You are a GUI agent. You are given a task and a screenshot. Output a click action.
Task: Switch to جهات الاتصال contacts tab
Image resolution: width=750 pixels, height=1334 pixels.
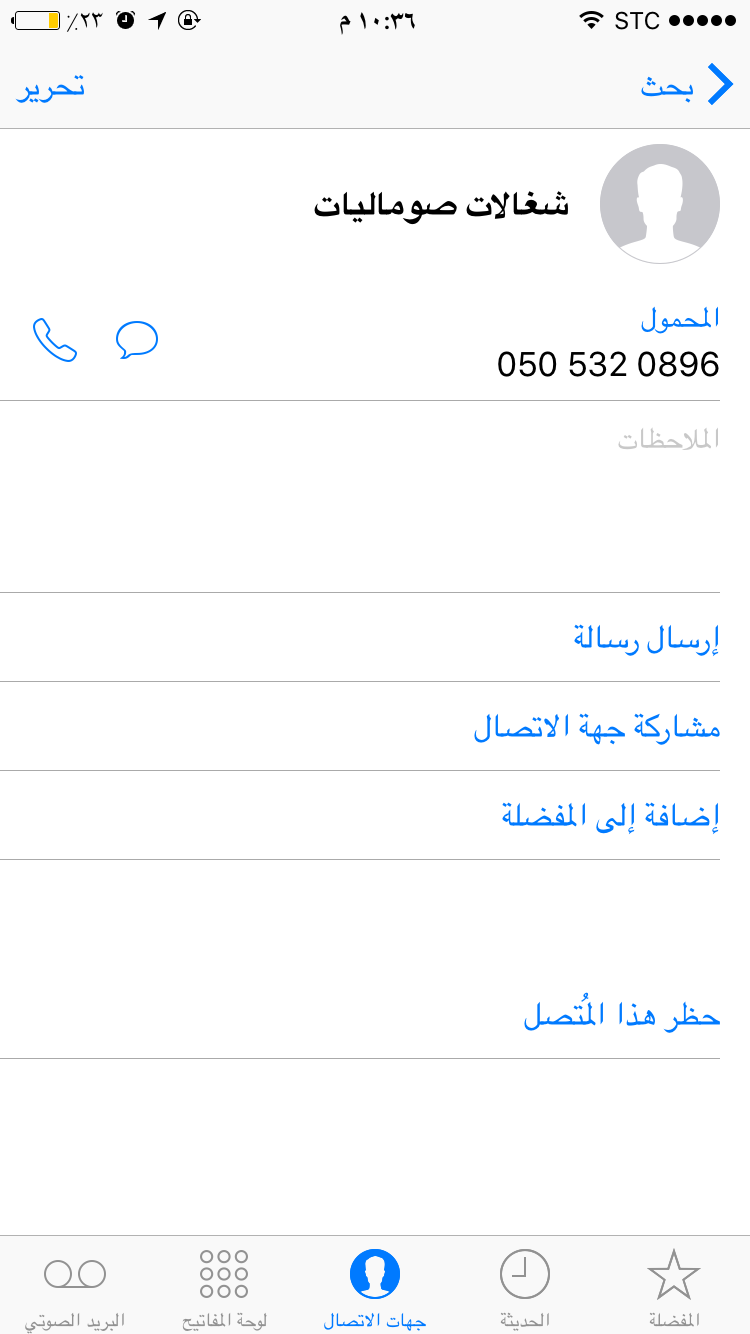(x=375, y=1288)
